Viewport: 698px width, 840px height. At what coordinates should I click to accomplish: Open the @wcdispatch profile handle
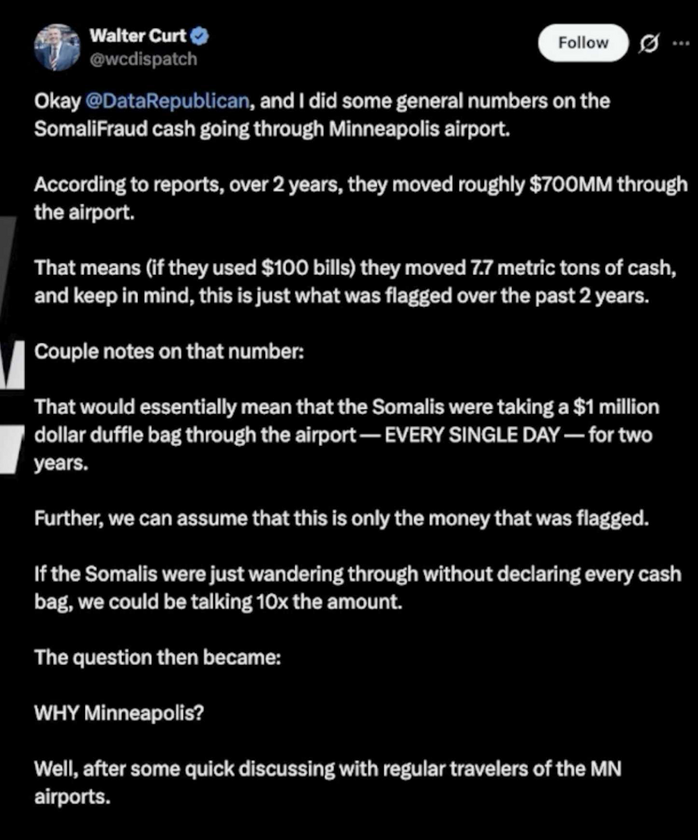143,59
